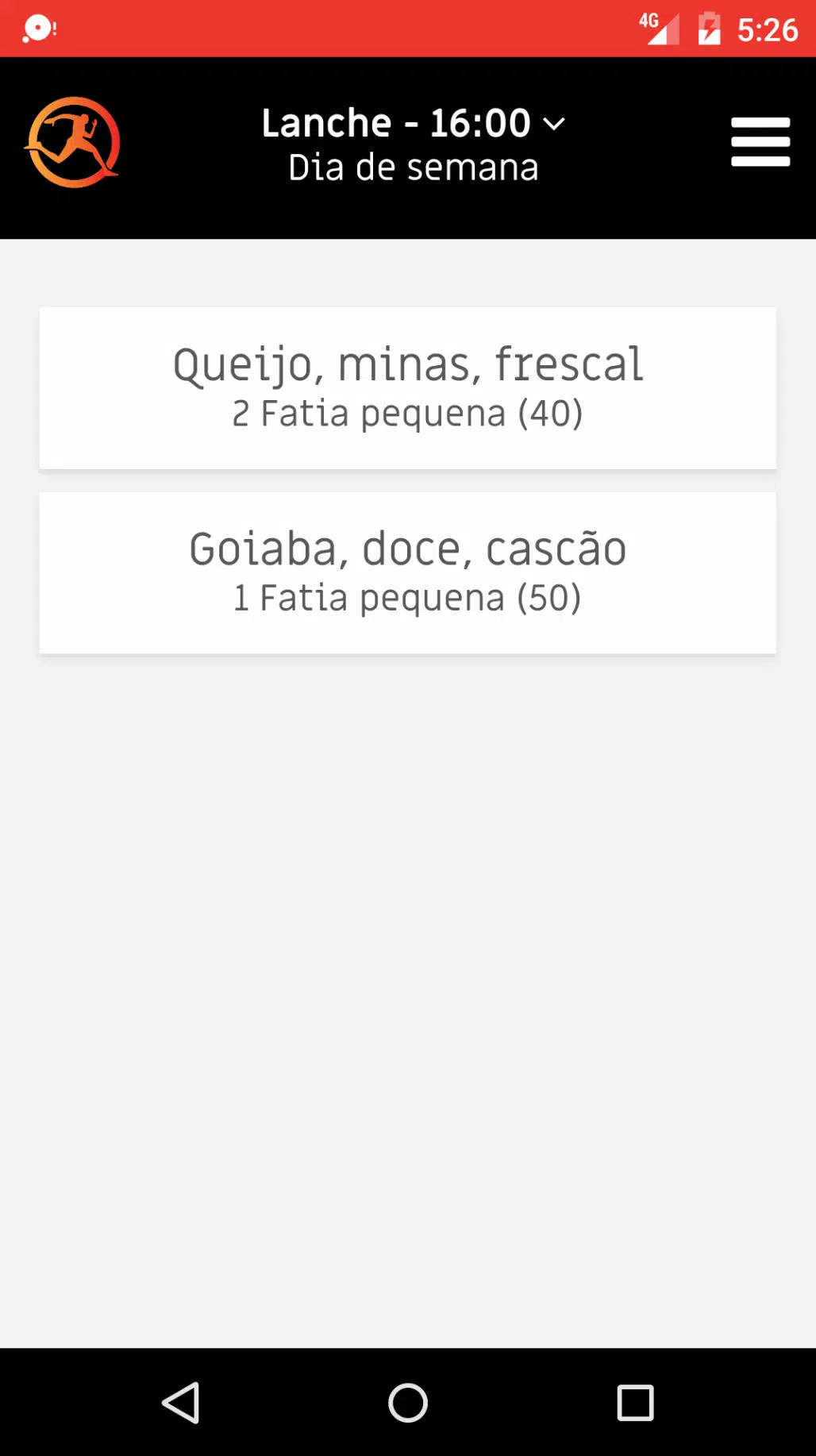Return to the home screen
The image size is (816, 1456).
408,1403
